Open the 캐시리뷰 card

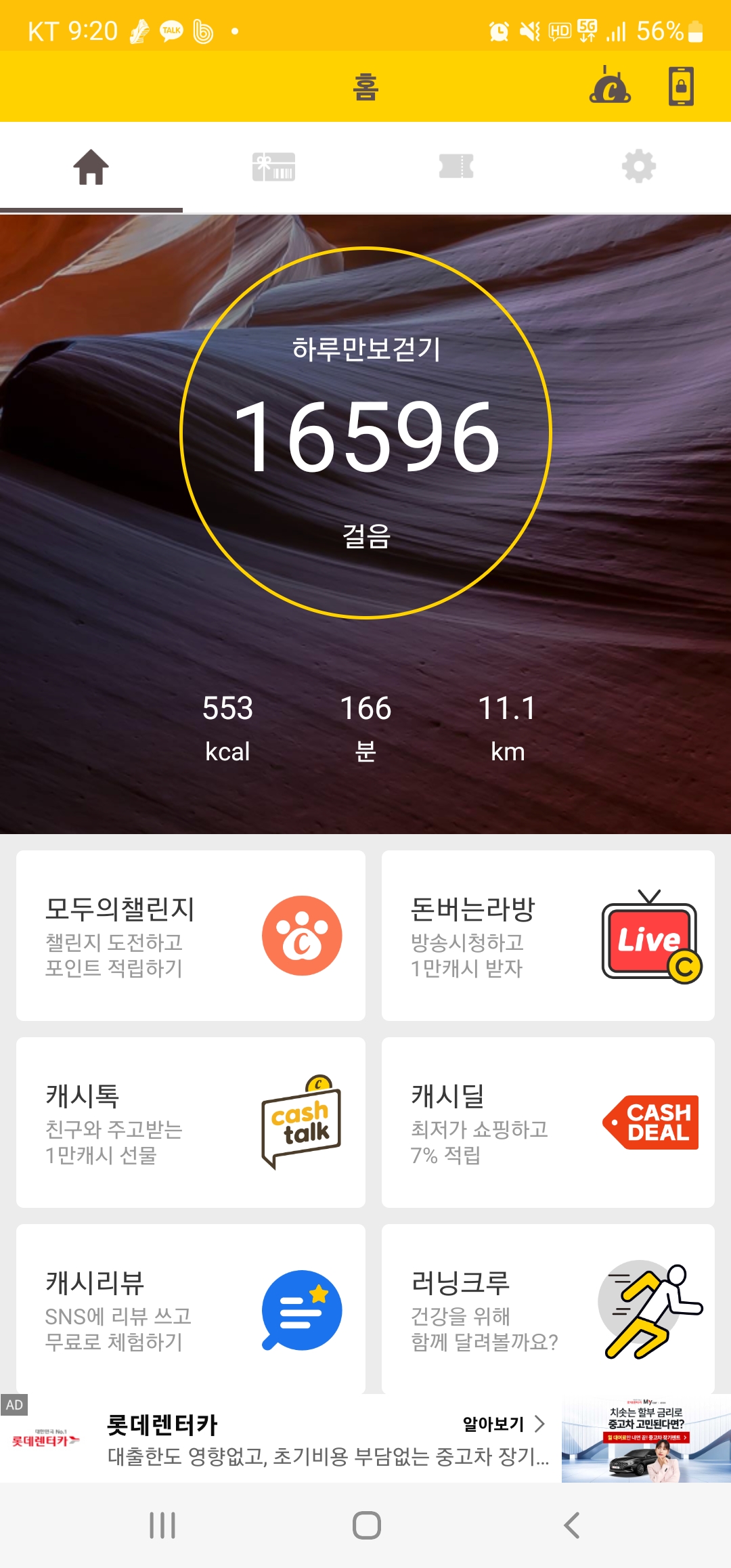tap(190, 1309)
